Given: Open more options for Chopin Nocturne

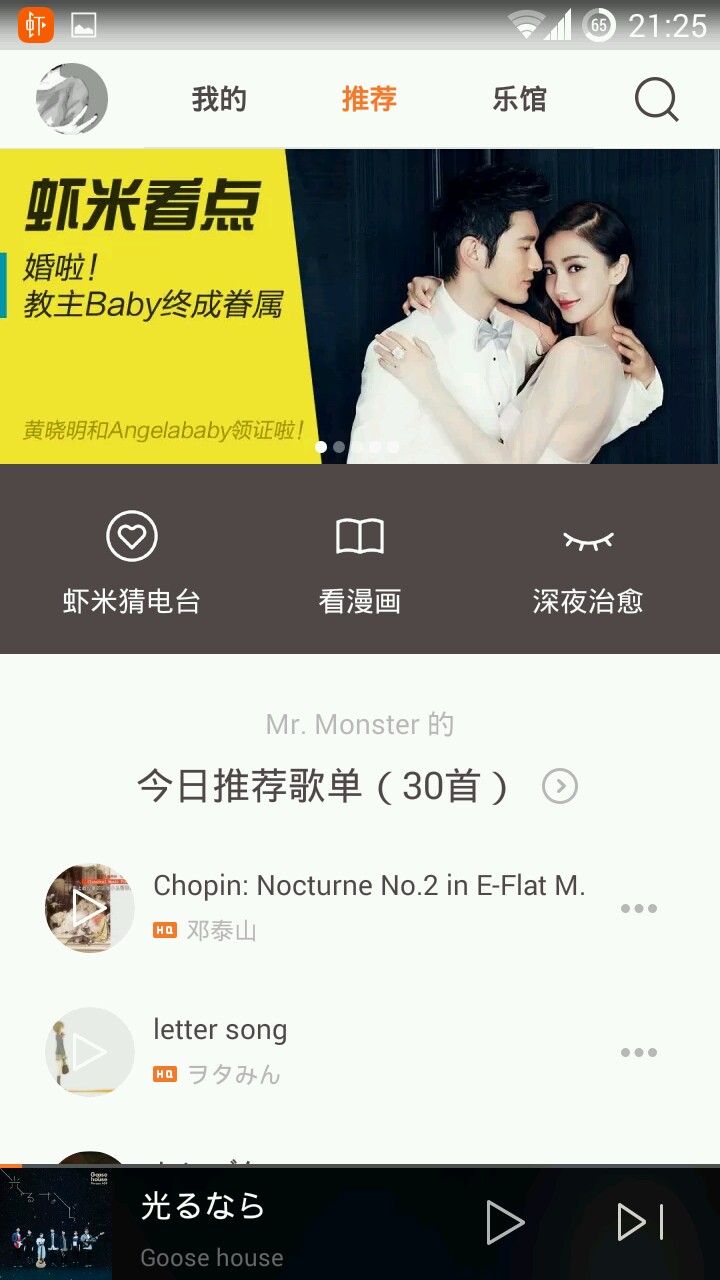Looking at the screenshot, I should tap(638, 908).
